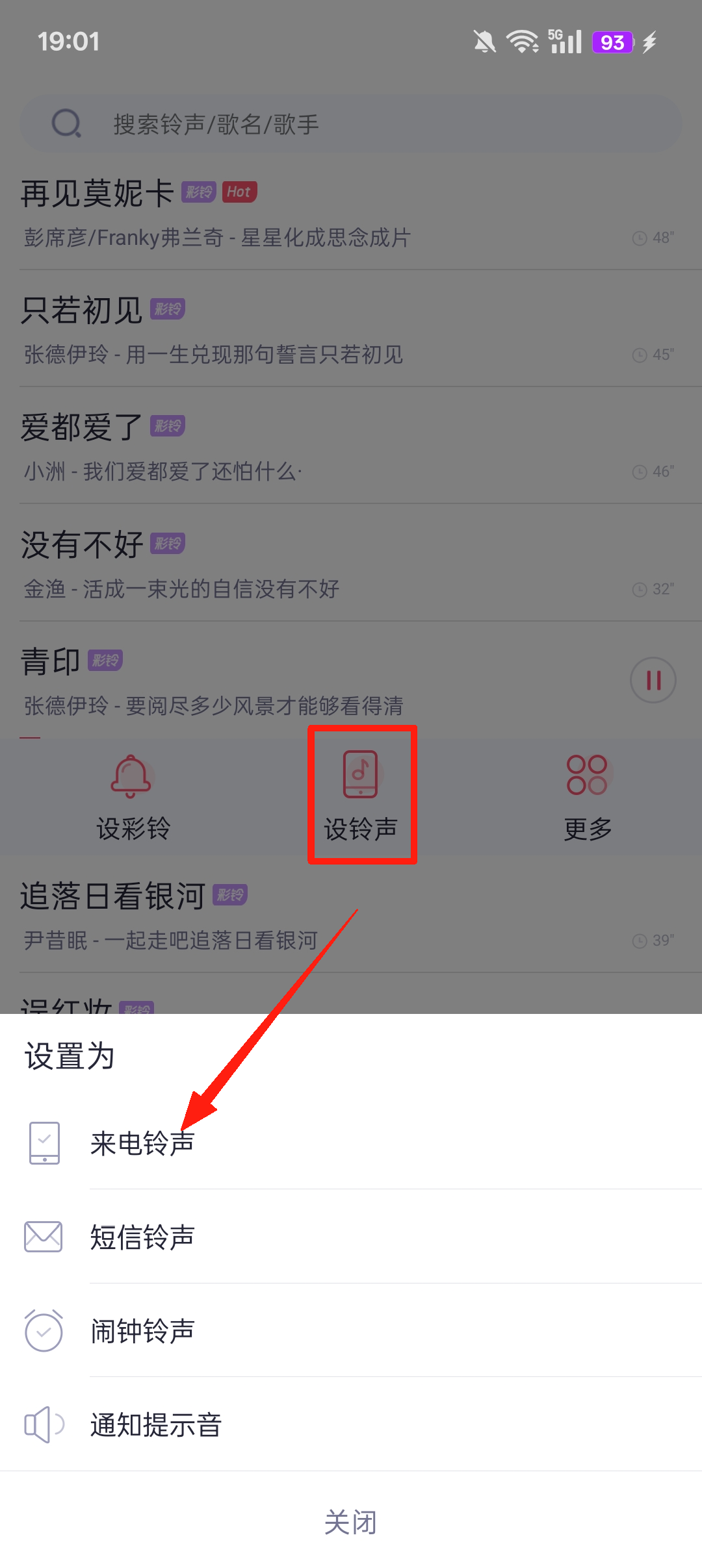Viewport: 702px width, 1568px height.
Task: Tap the alarm clock icon beside 闹钟铃声
Action: click(43, 1330)
